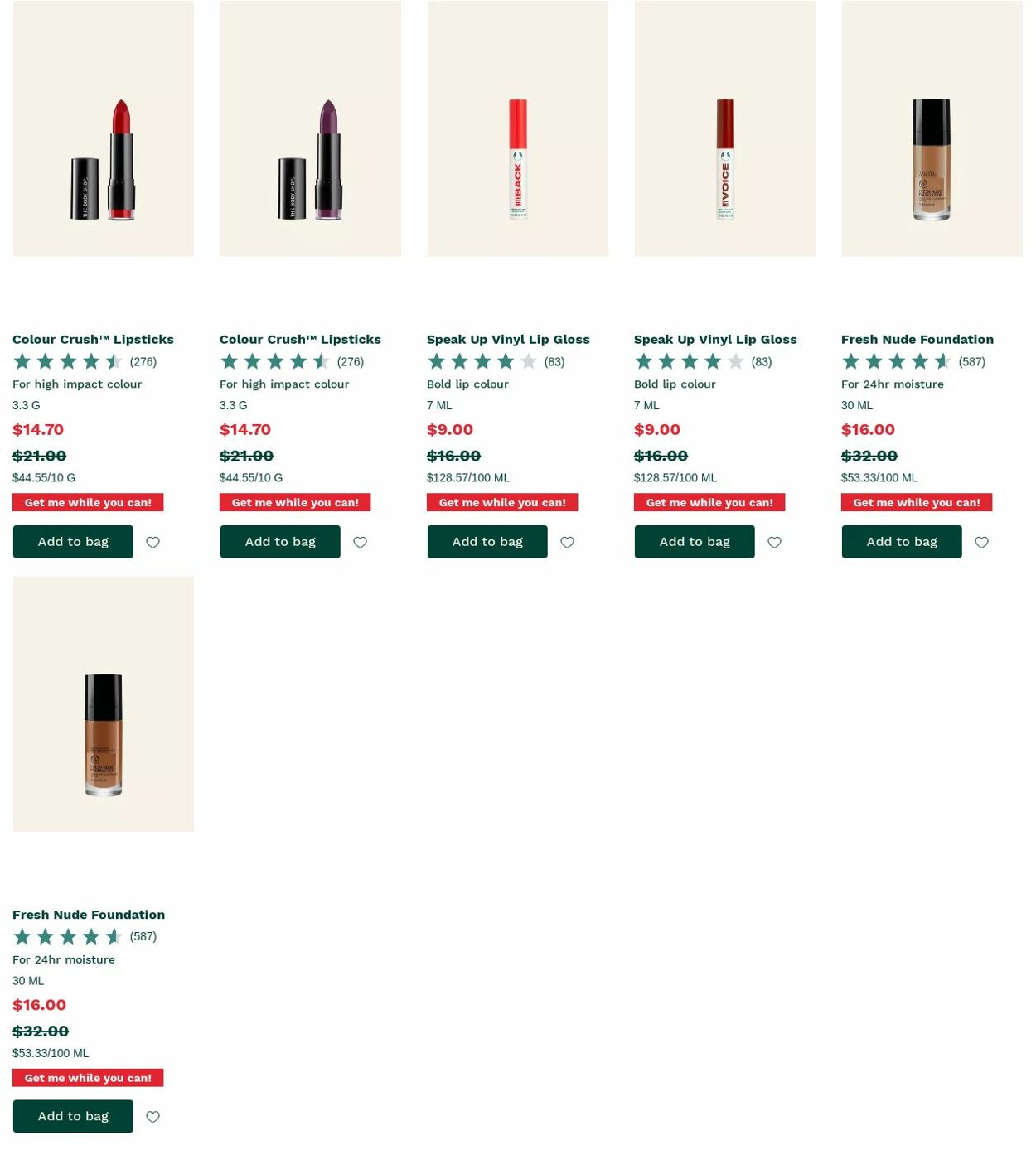Viewport: 1036px width, 1150px height.
Task: Click star rating beside (276) review count
Action: 275,361
